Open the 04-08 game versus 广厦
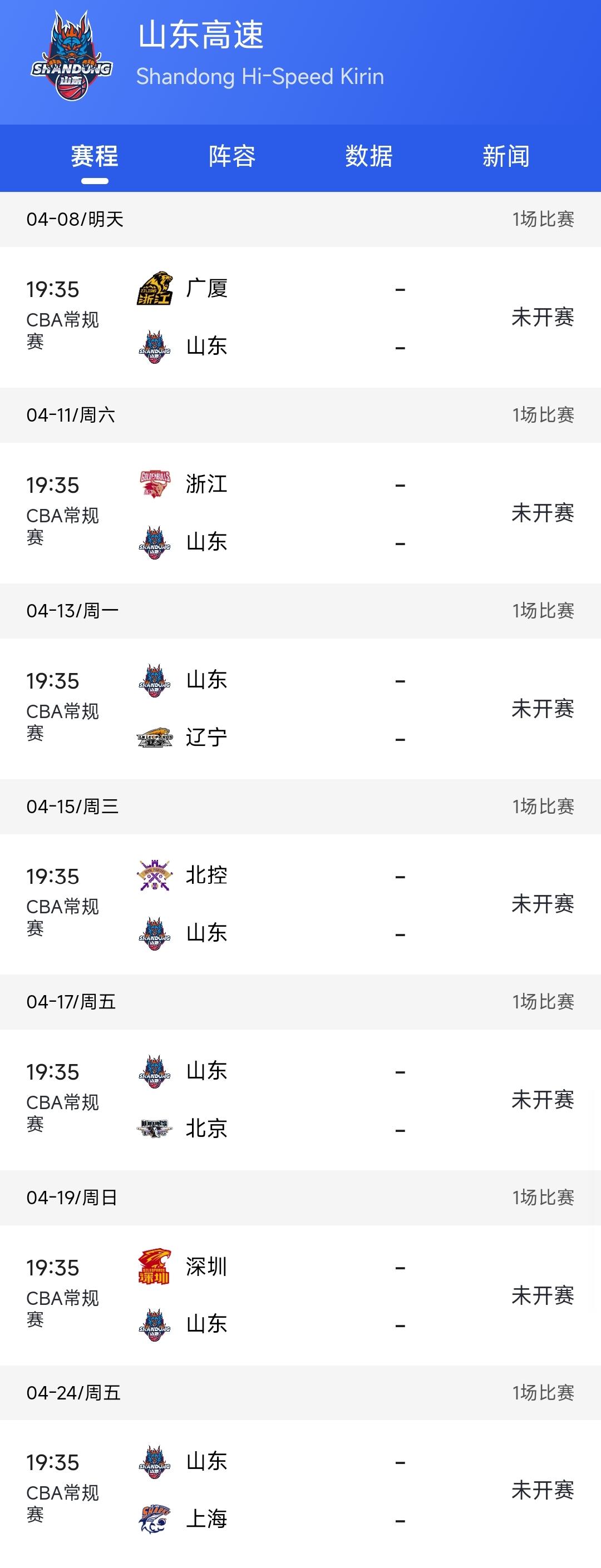Image resolution: width=601 pixels, height=1568 pixels. [x=301, y=318]
